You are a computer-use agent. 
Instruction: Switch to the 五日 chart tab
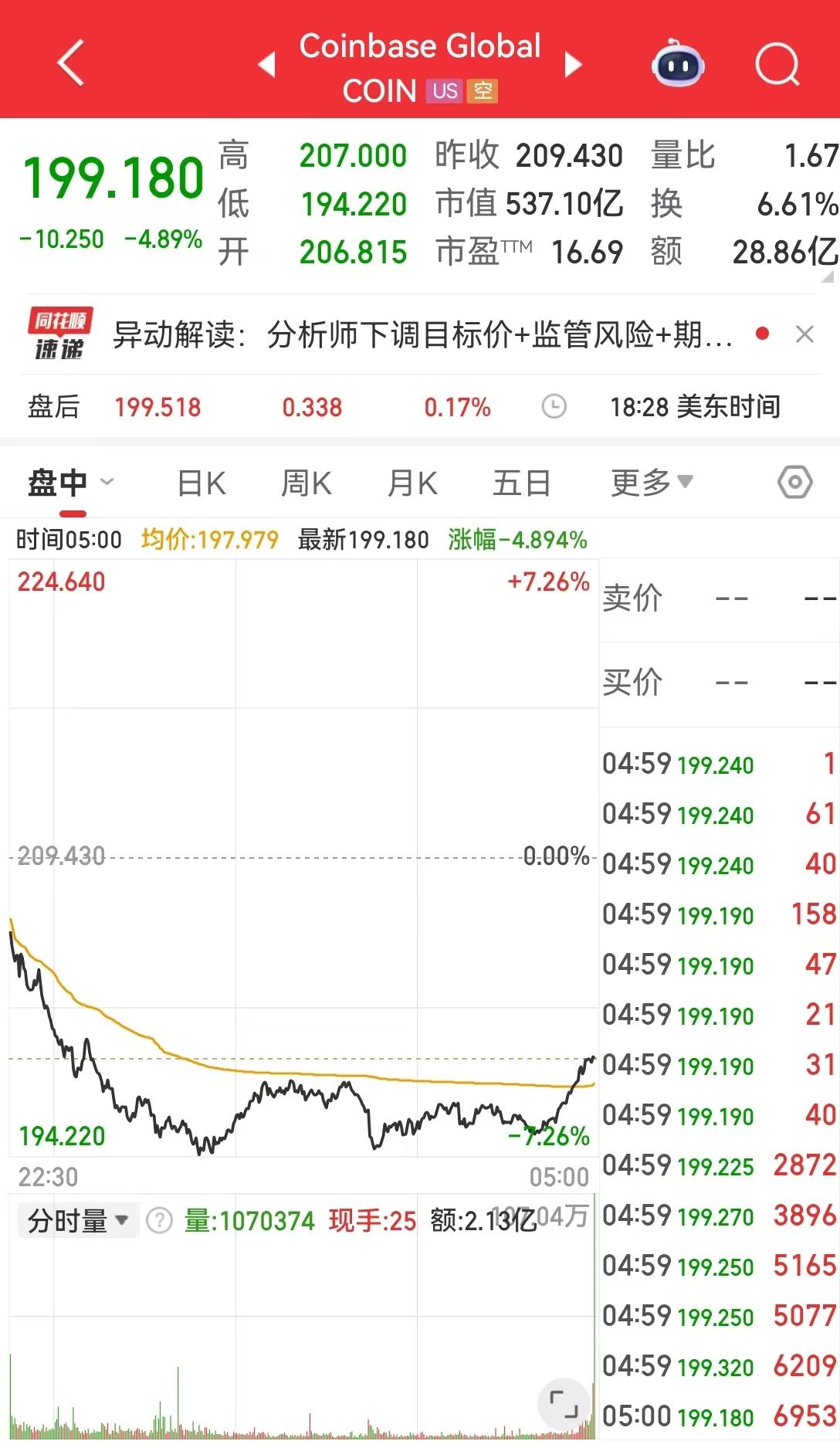(x=522, y=483)
